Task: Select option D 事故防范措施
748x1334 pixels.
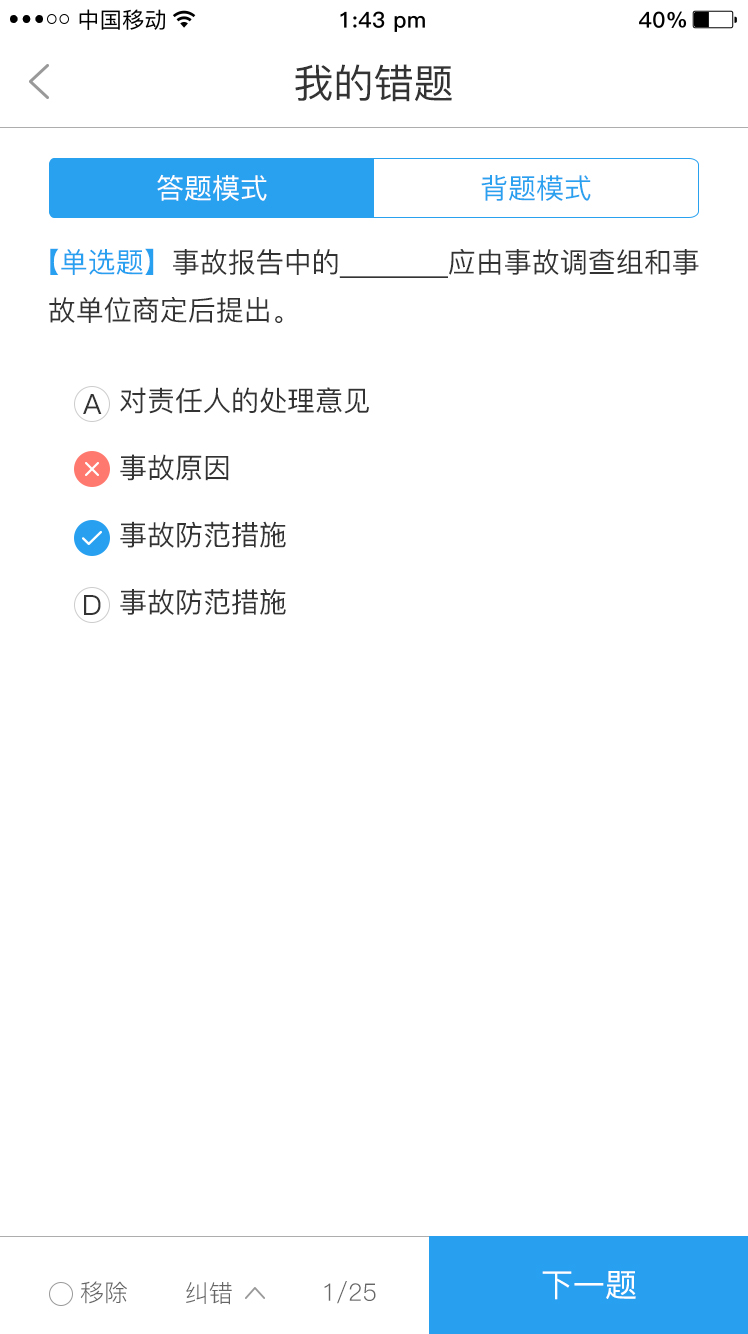Action: [181, 604]
